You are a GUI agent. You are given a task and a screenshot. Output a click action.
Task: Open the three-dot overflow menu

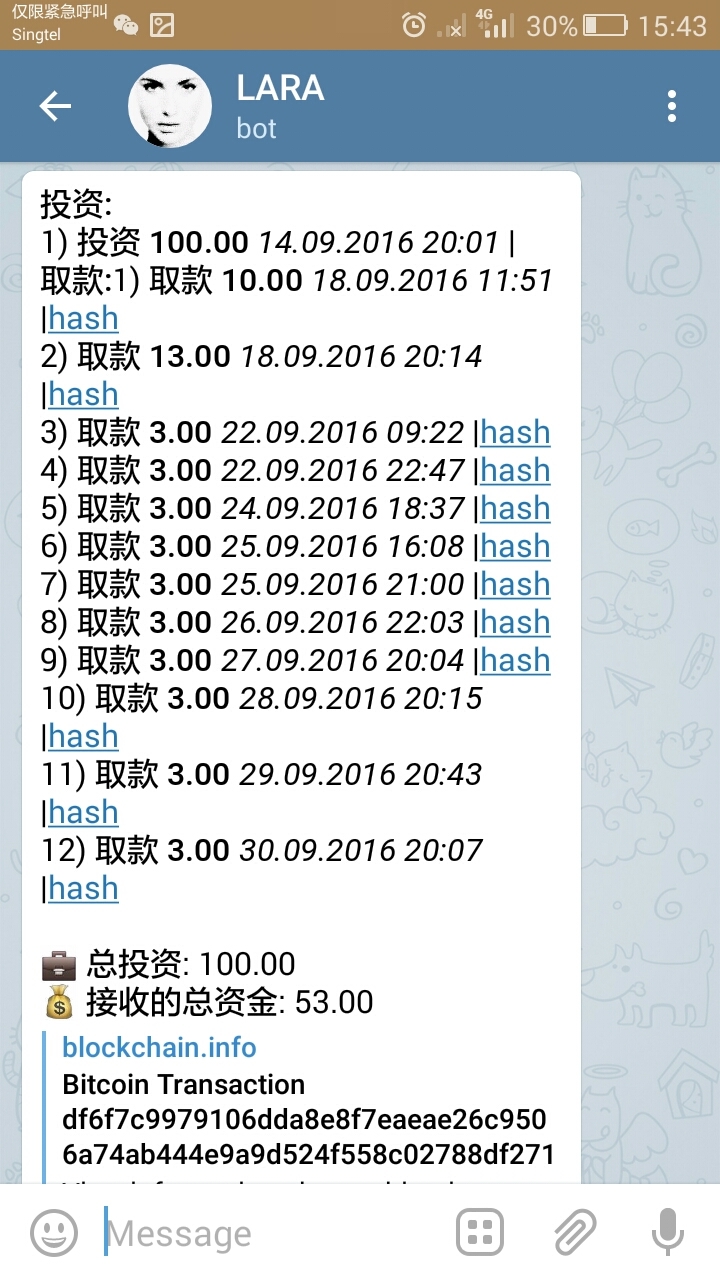pos(672,106)
